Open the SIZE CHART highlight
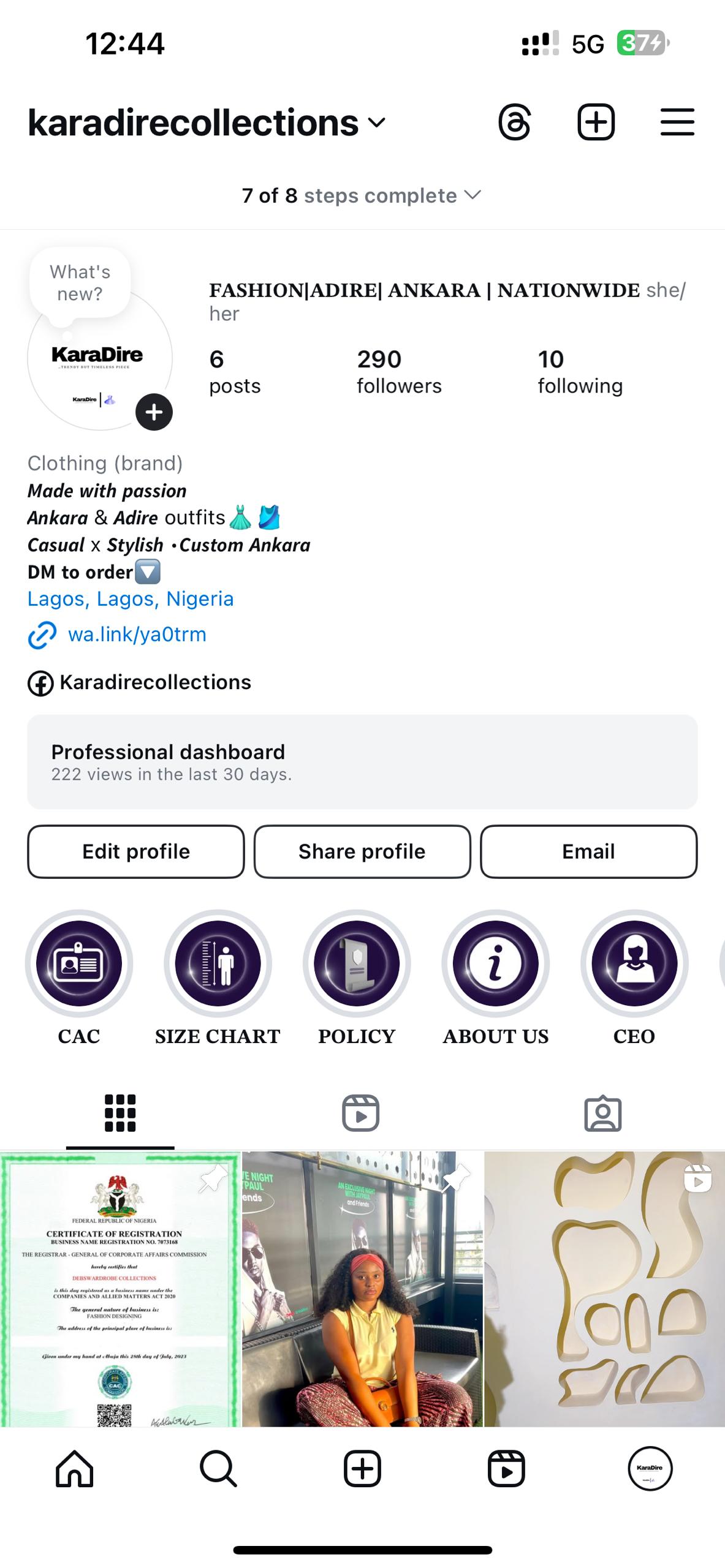The width and height of the screenshot is (725, 1568). (x=218, y=963)
